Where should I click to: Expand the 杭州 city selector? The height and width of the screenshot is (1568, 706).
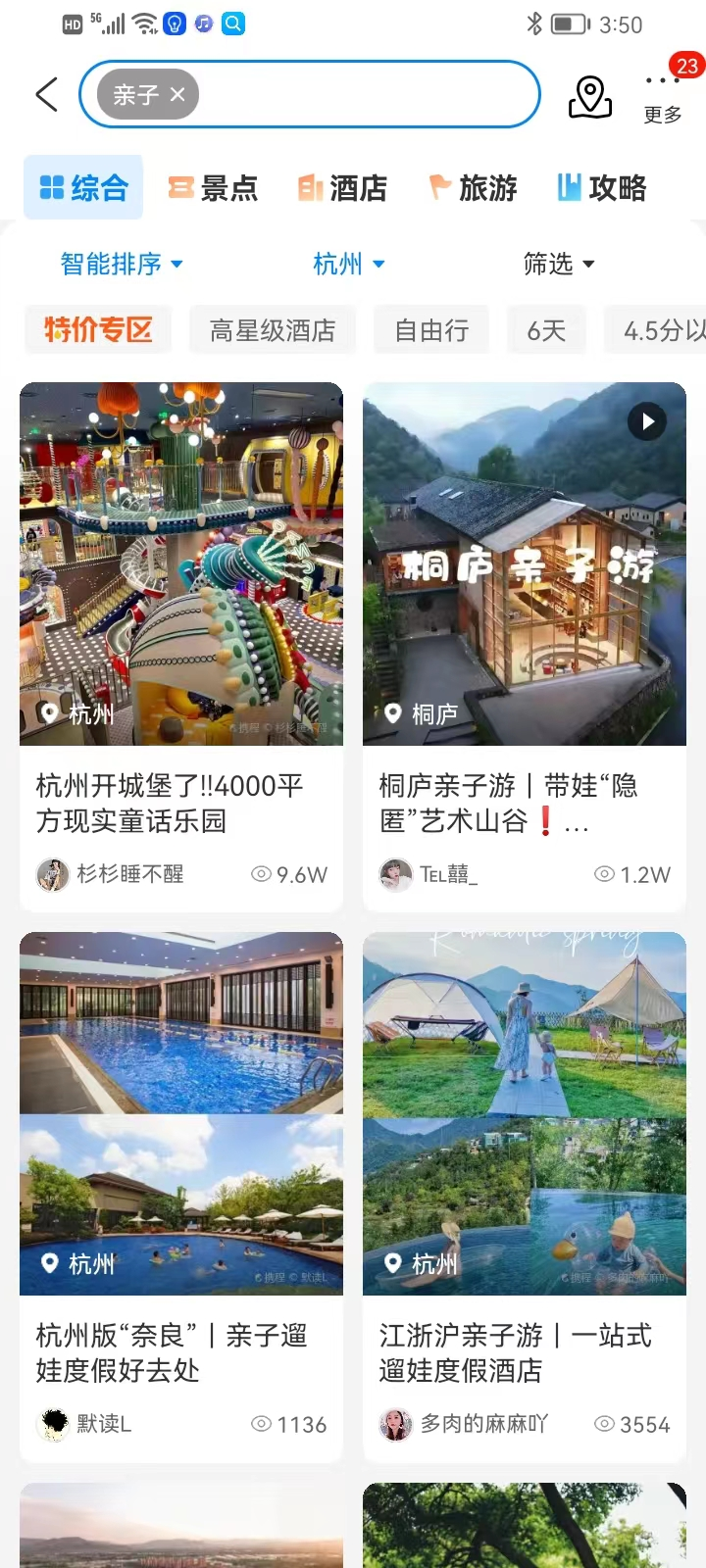tap(349, 264)
